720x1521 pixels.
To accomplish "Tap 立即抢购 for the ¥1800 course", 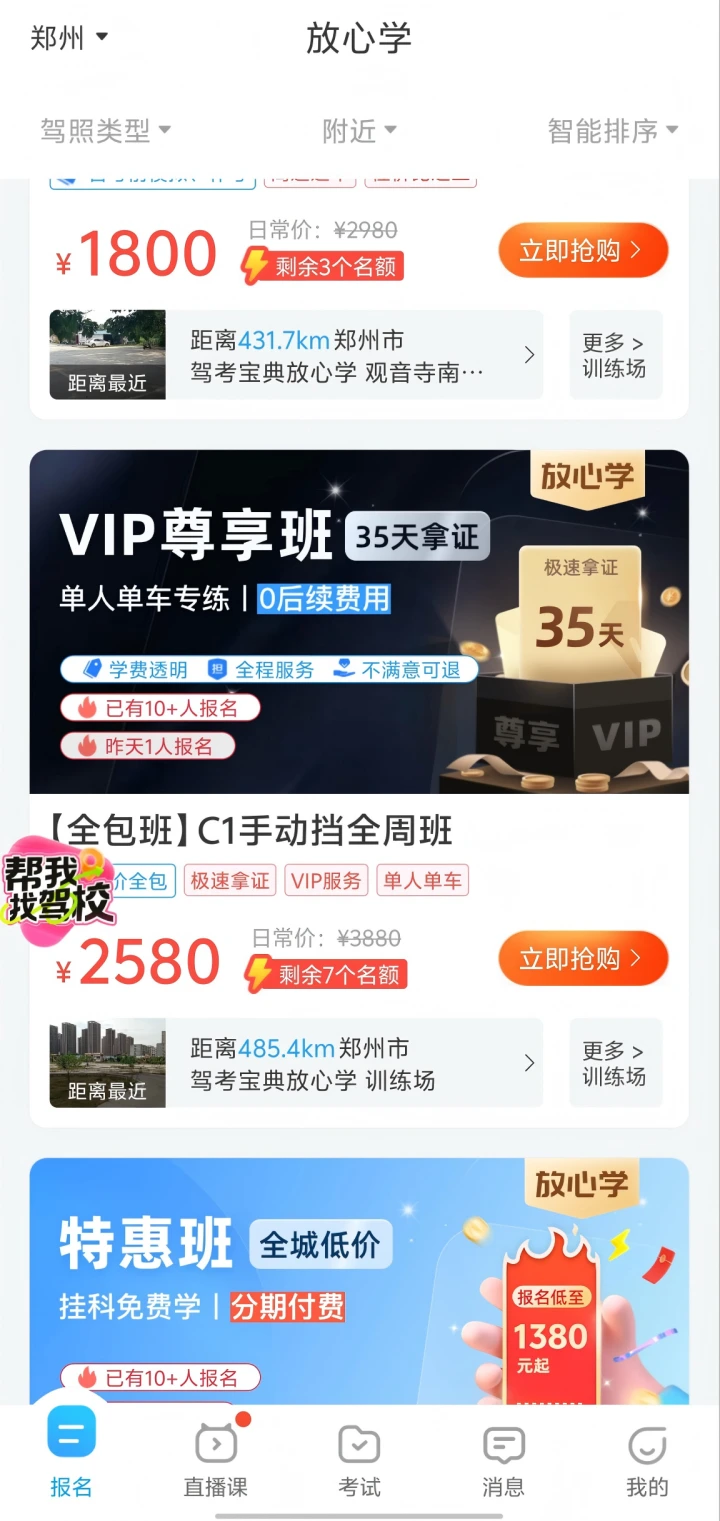I will [583, 250].
